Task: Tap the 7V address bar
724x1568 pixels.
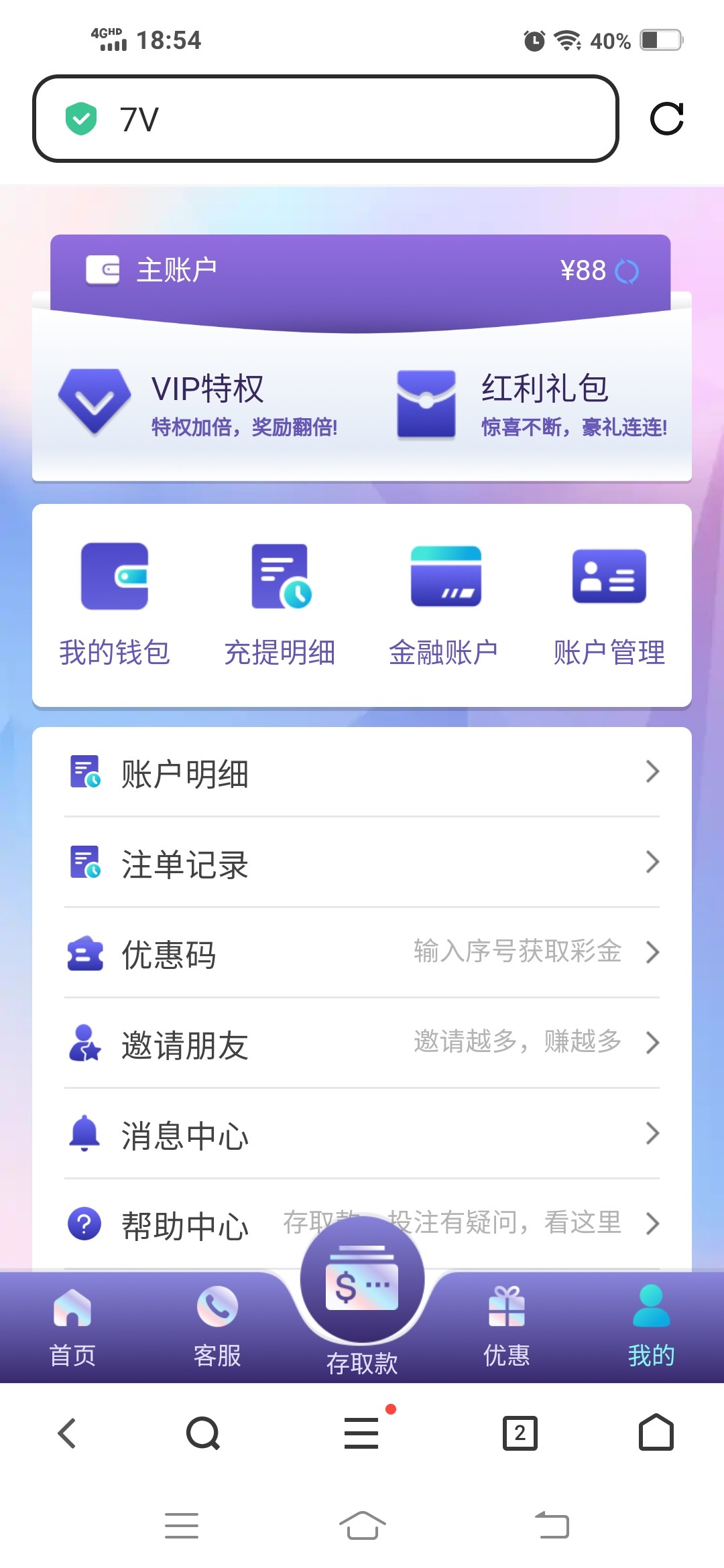Action: [x=325, y=119]
